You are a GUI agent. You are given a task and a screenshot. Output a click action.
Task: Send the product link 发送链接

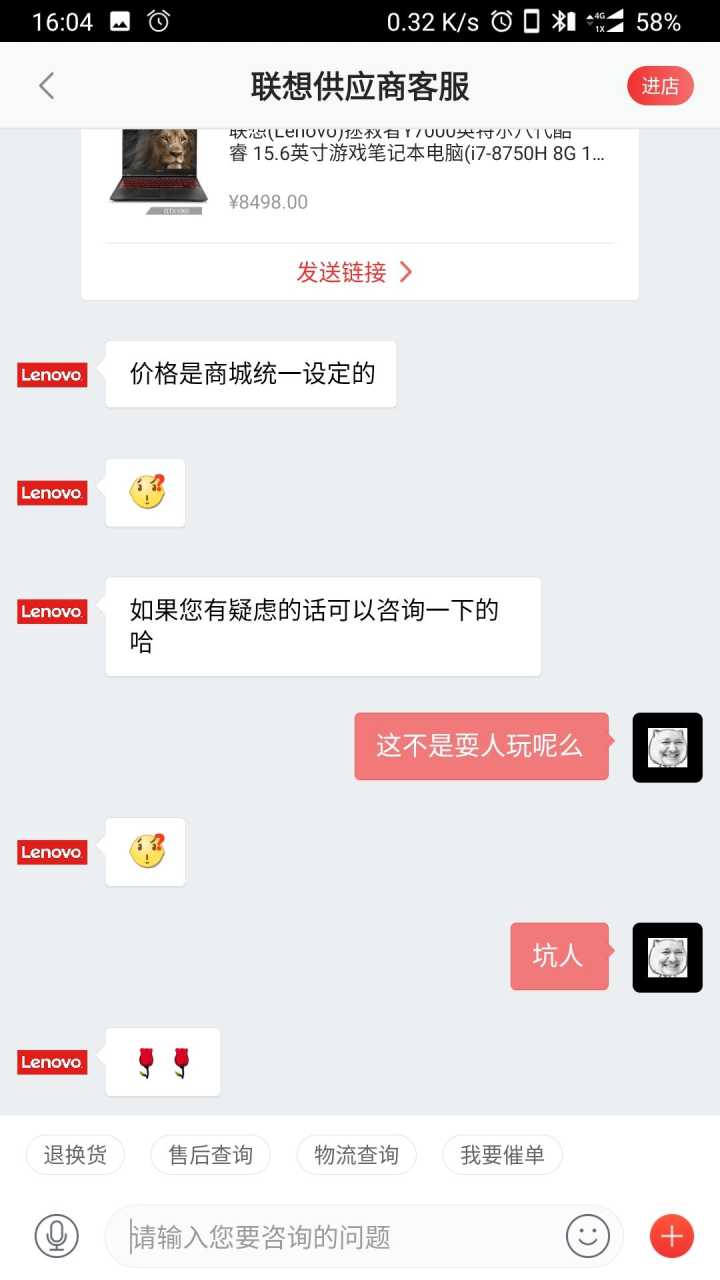pos(355,272)
